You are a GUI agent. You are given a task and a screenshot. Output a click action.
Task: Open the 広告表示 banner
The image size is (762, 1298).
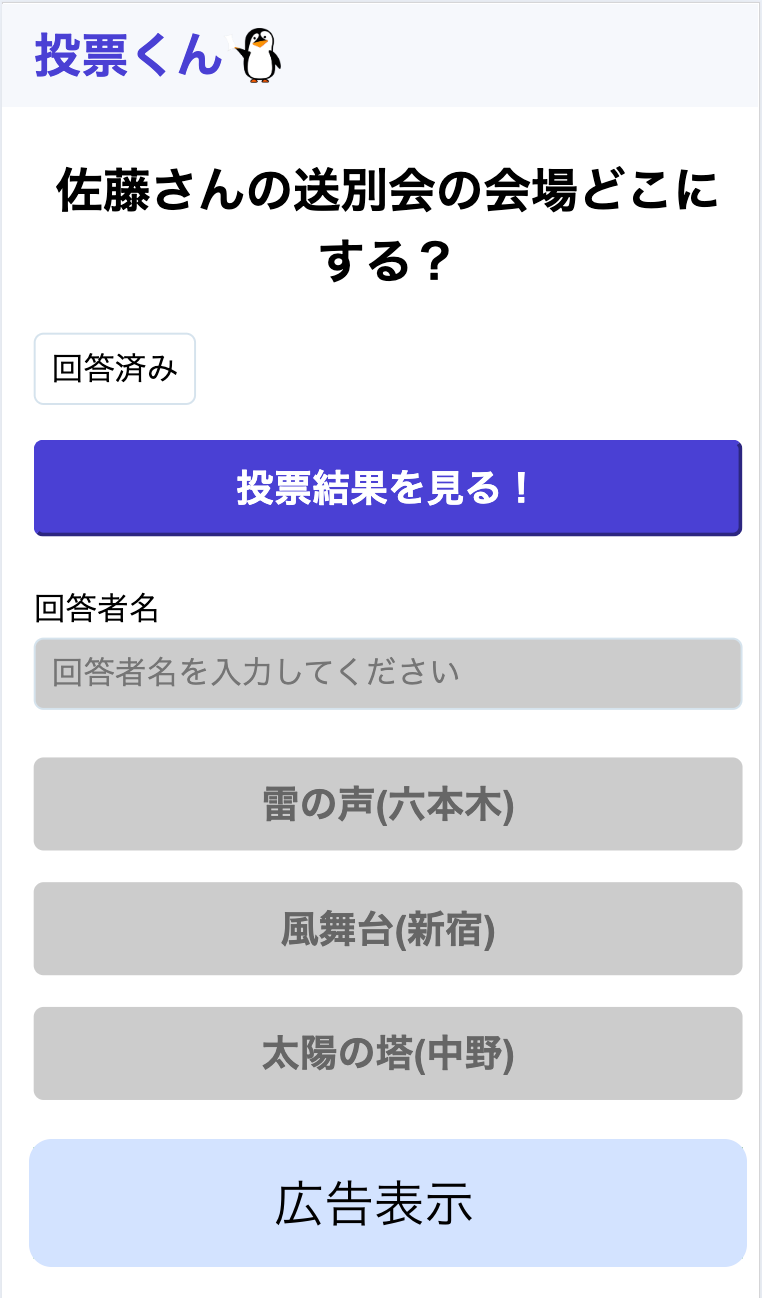click(x=387, y=1203)
